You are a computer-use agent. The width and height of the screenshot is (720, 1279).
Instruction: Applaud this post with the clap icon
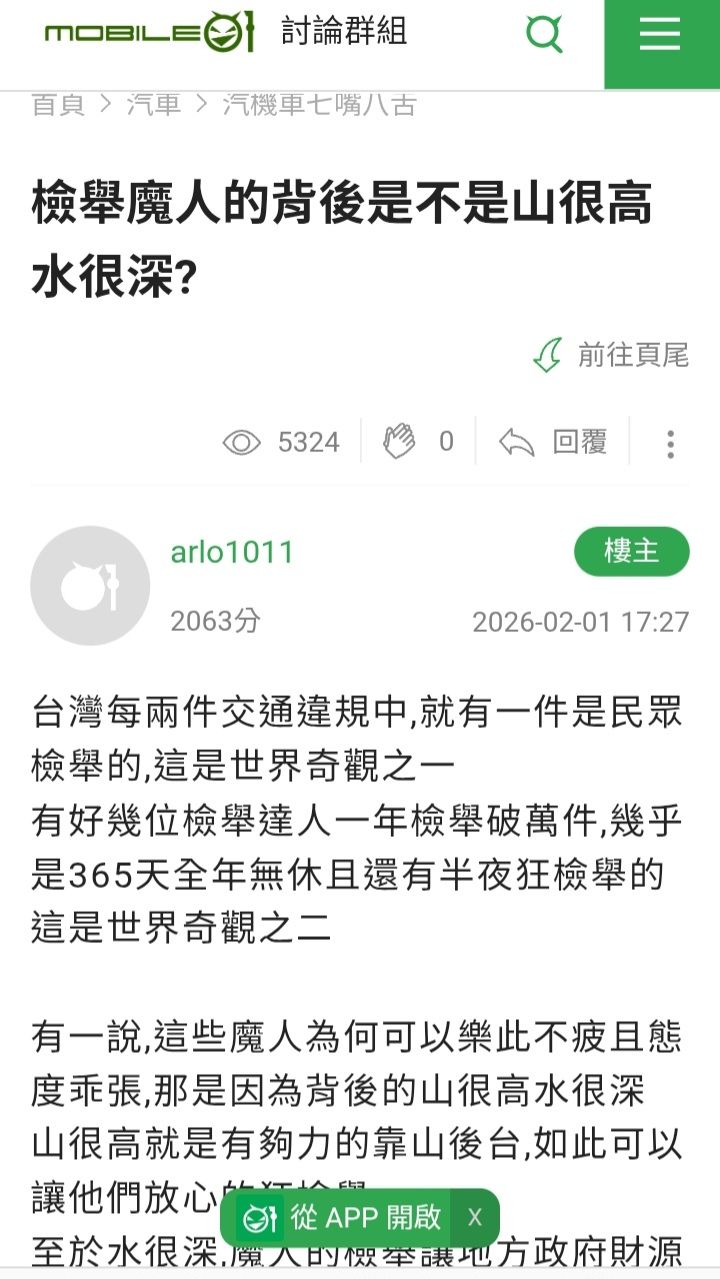pyautogui.click(x=401, y=442)
